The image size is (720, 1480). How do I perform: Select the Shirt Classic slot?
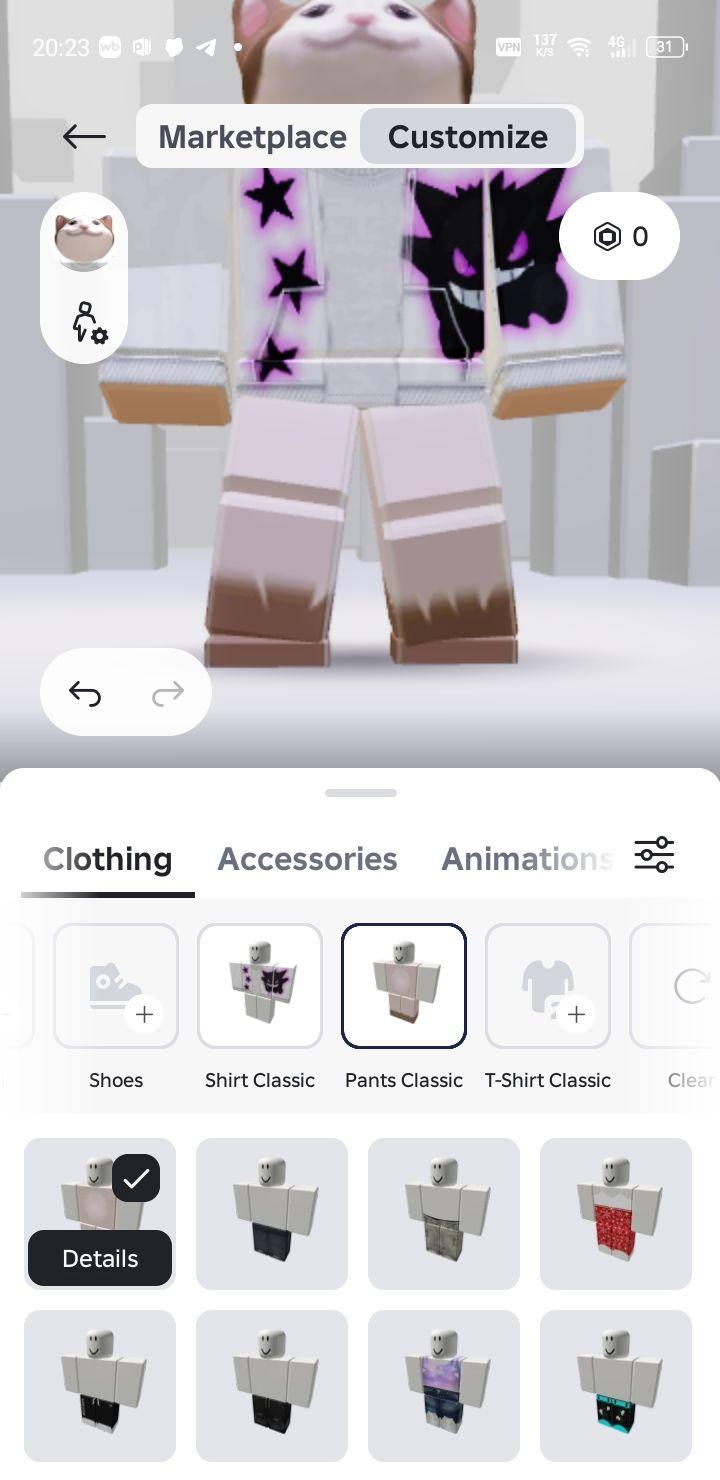(260, 986)
